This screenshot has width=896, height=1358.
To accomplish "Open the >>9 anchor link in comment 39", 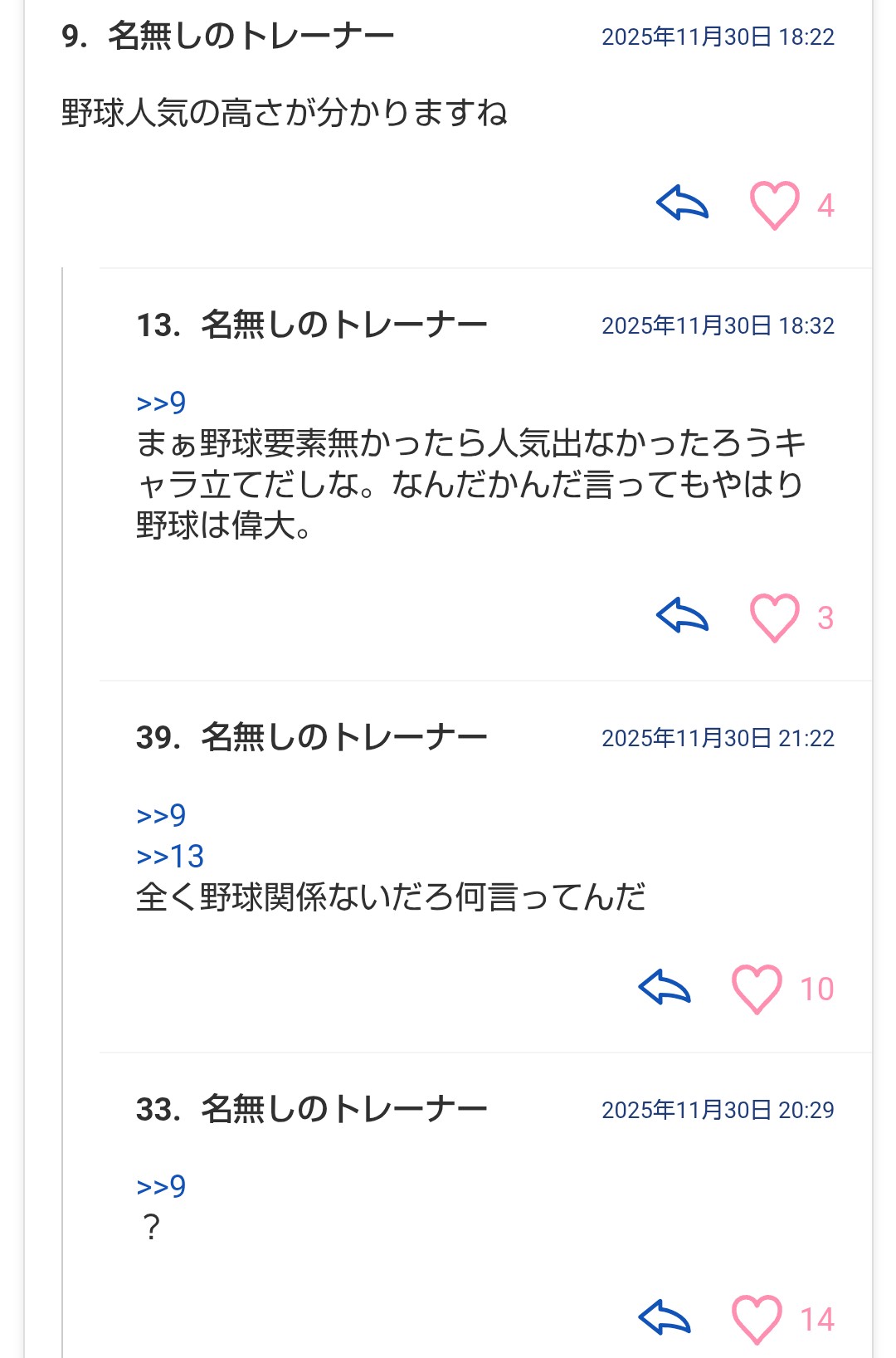I will point(161,815).
